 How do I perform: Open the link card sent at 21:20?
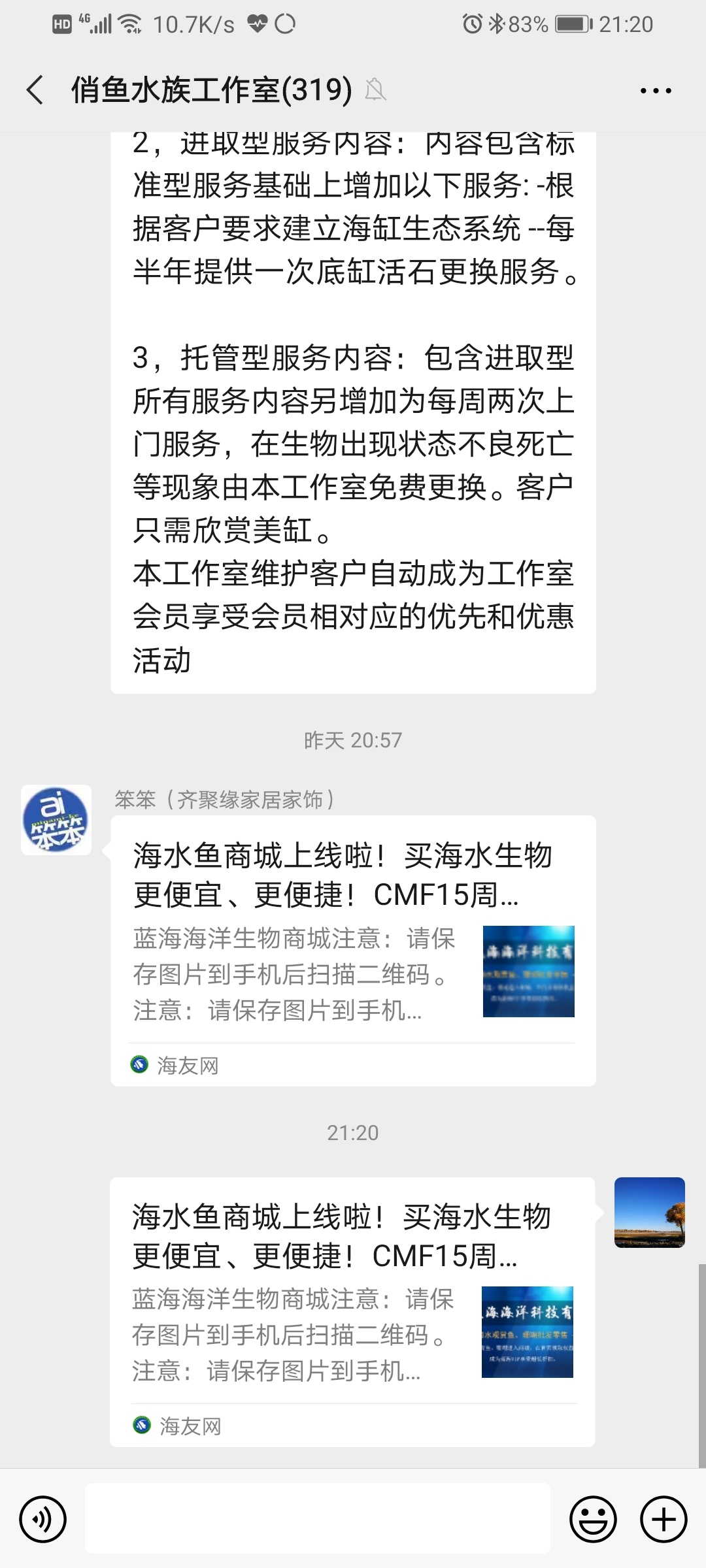(352, 1311)
